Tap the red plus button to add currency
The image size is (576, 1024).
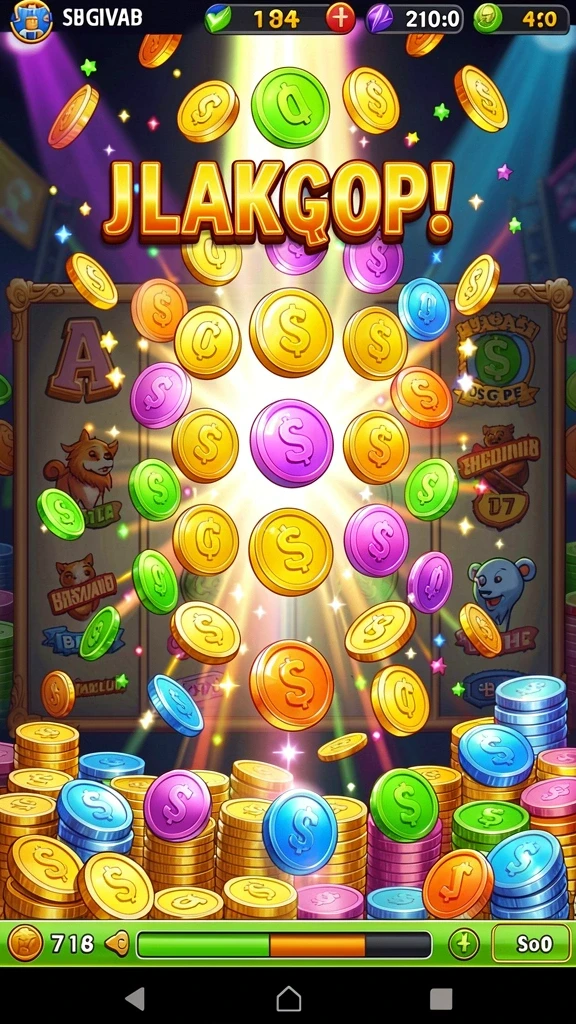pyautogui.click(x=340, y=18)
